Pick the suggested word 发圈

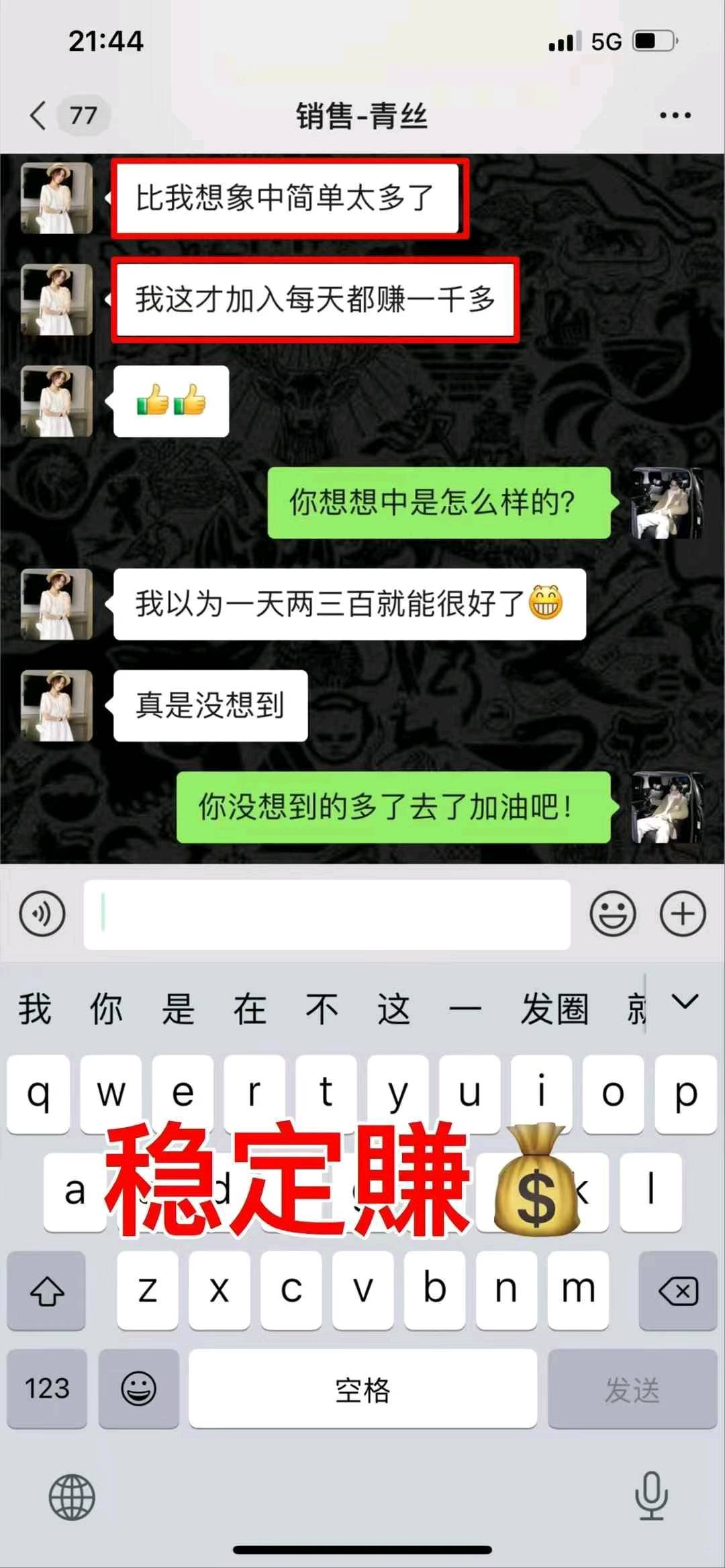[554, 1009]
